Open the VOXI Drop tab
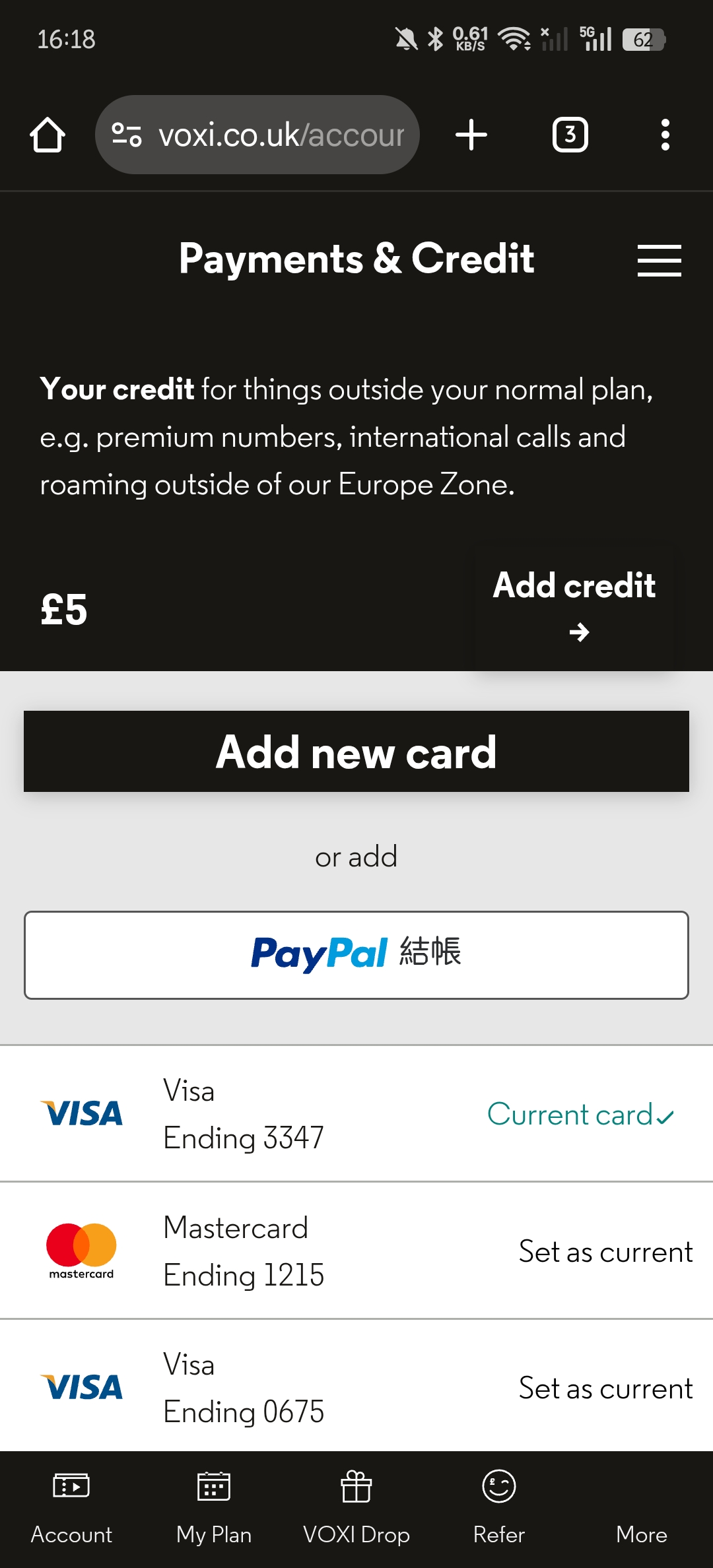This screenshot has height=1568, width=713. [356, 1509]
